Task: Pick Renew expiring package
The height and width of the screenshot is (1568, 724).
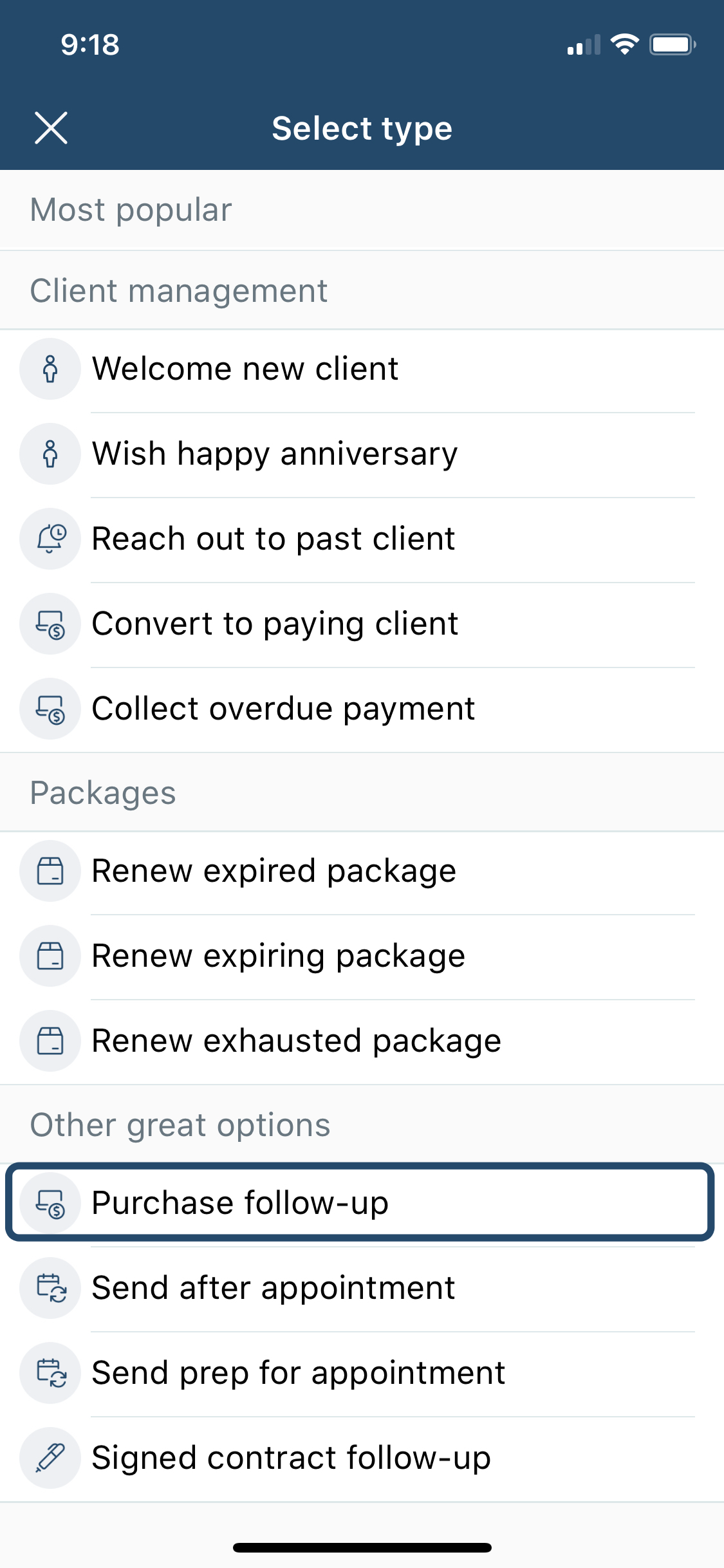Action: [362, 956]
